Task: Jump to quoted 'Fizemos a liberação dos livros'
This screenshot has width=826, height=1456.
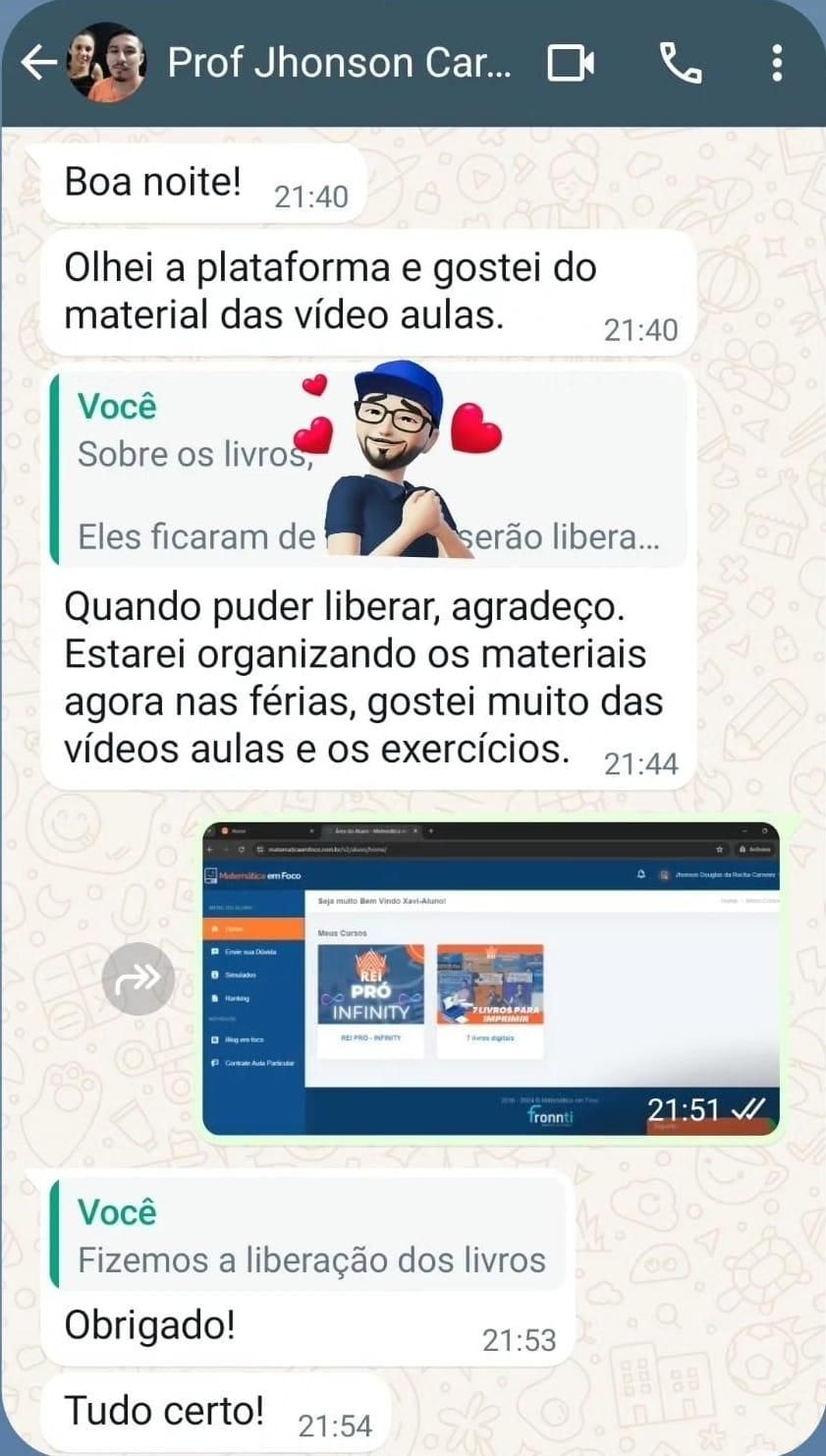Action: (310, 1236)
